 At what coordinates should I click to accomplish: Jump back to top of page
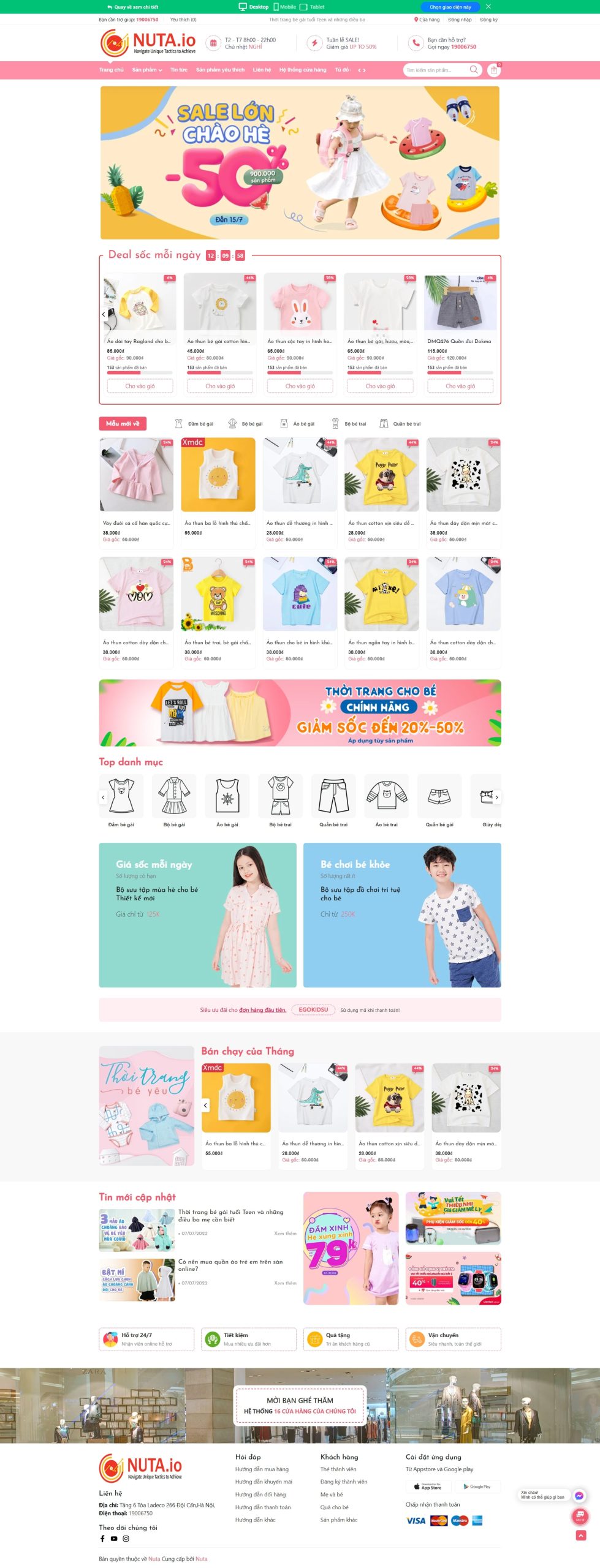click(581, 1536)
